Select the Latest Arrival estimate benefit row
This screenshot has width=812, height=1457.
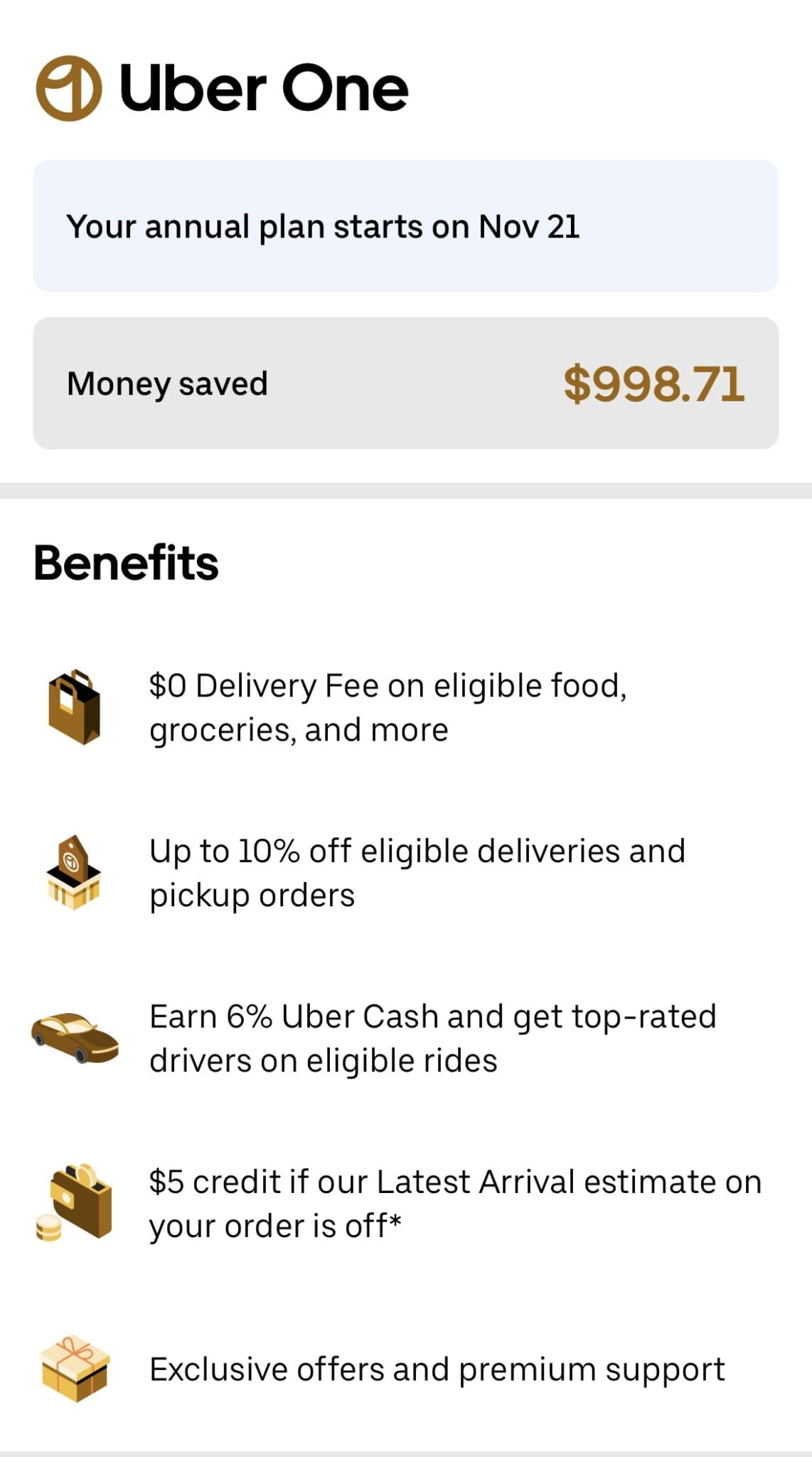[454, 1202]
